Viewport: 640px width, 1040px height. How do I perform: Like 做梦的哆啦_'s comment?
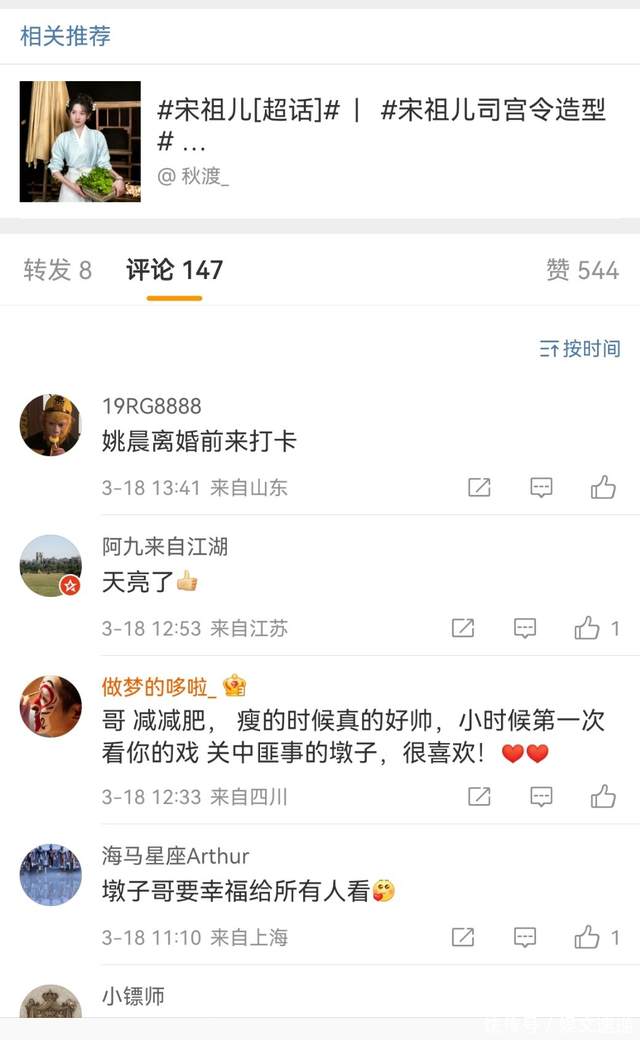(603, 797)
